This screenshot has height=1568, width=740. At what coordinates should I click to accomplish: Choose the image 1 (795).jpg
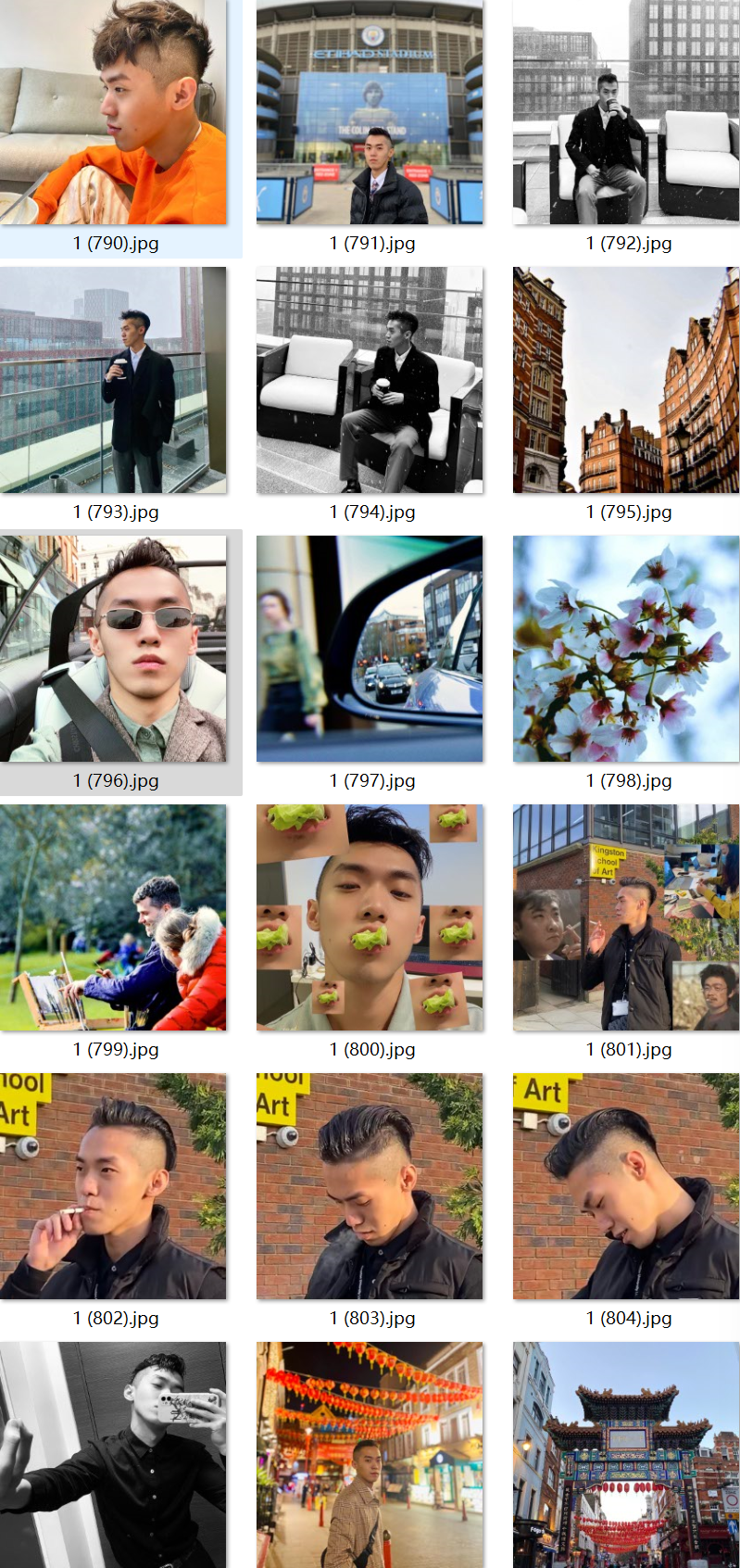626,380
